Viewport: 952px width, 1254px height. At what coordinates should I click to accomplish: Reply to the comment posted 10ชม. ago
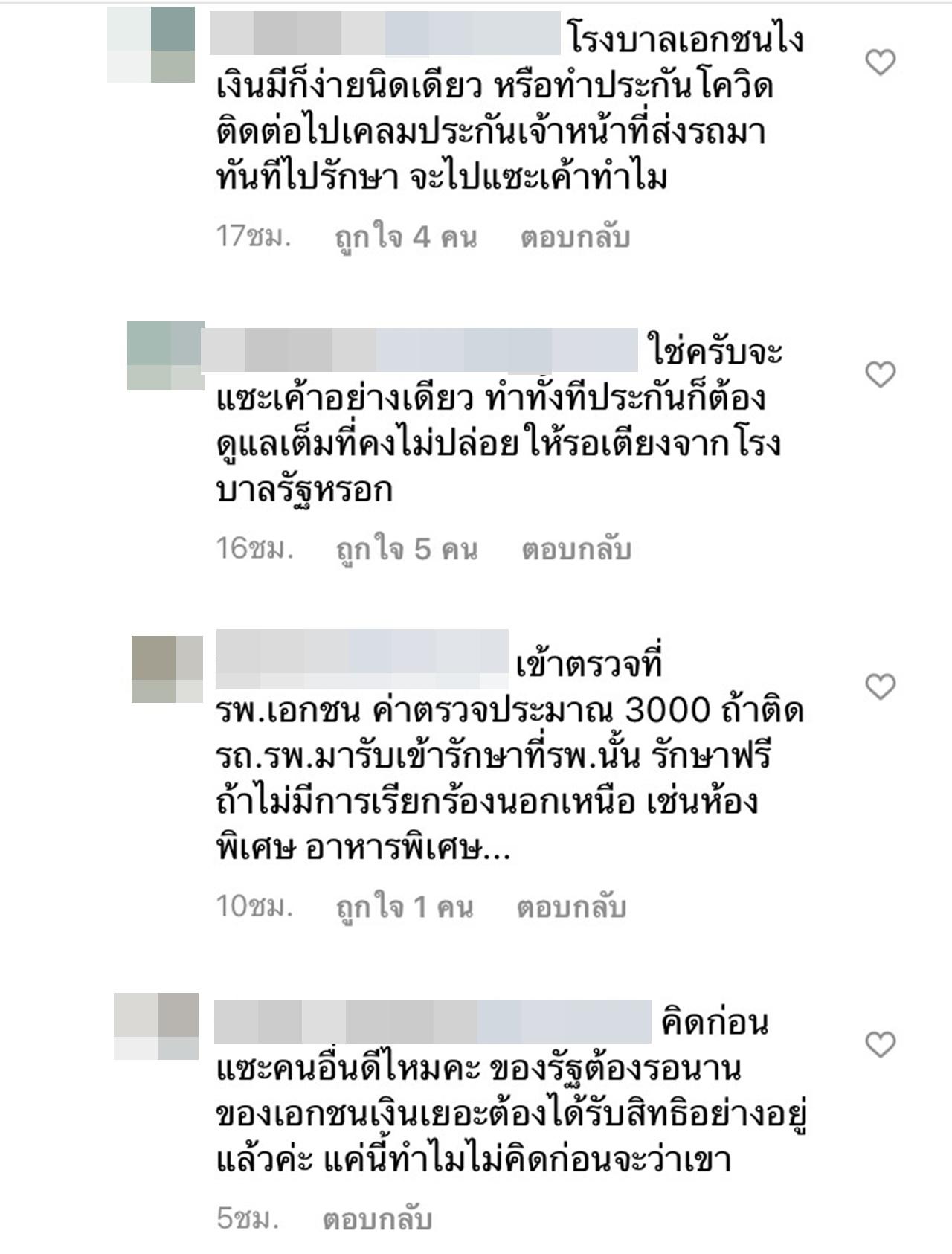[x=571, y=907]
